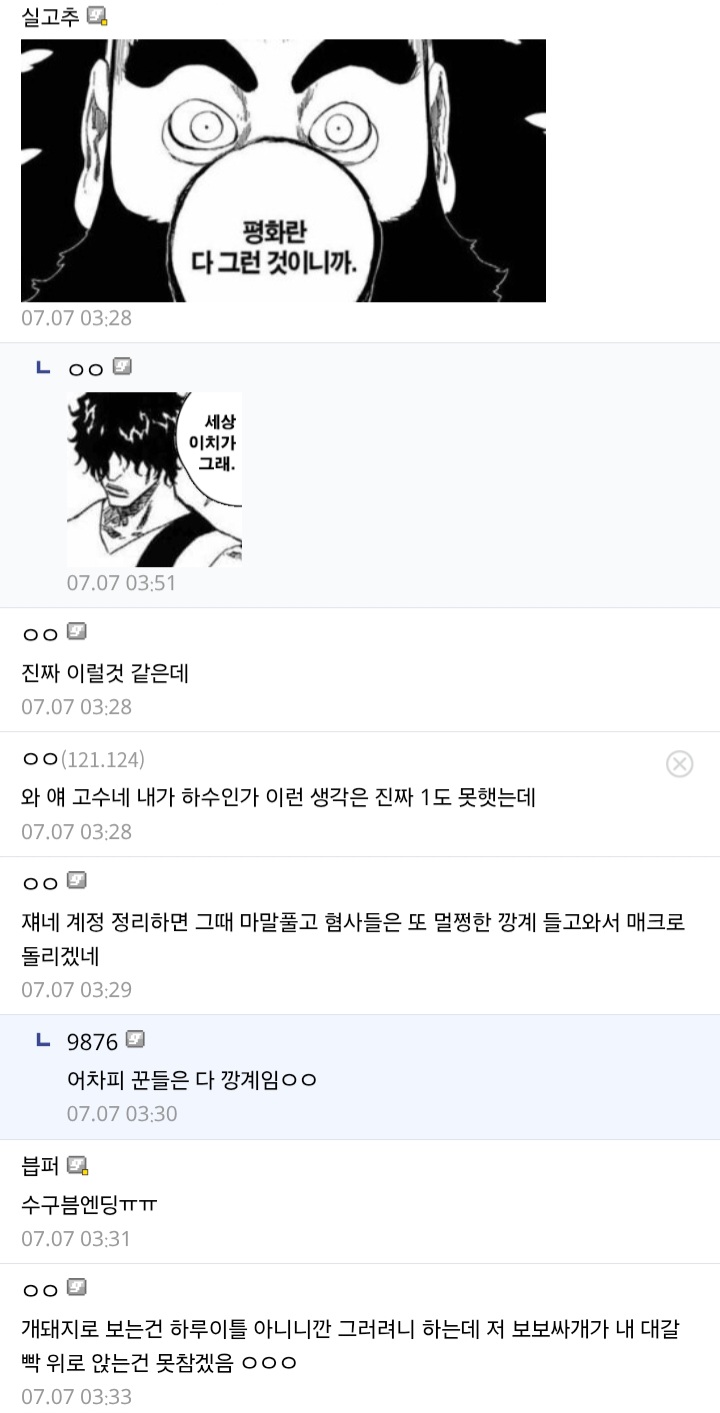This screenshot has width=720, height=1413.
Task: Open the '세상 이치가 그래' reply image
Action: pos(154,479)
